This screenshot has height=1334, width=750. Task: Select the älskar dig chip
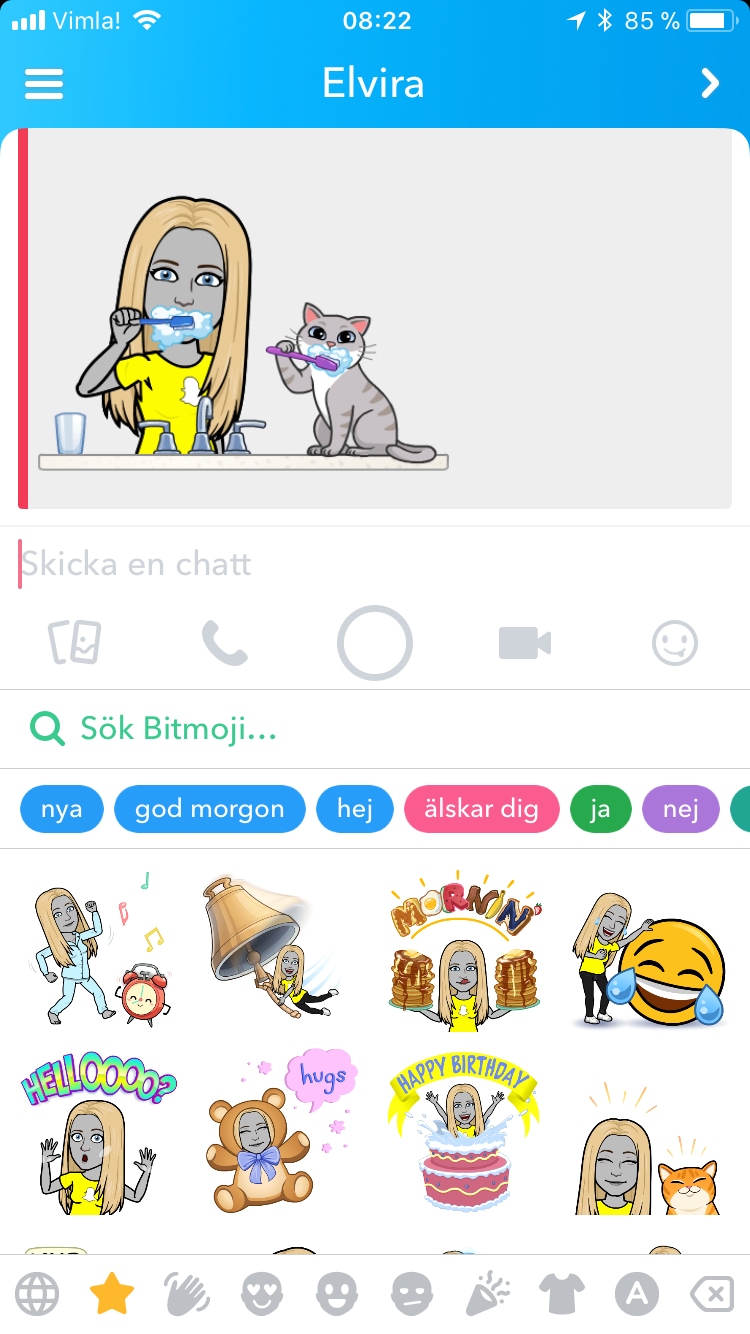[x=481, y=809]
